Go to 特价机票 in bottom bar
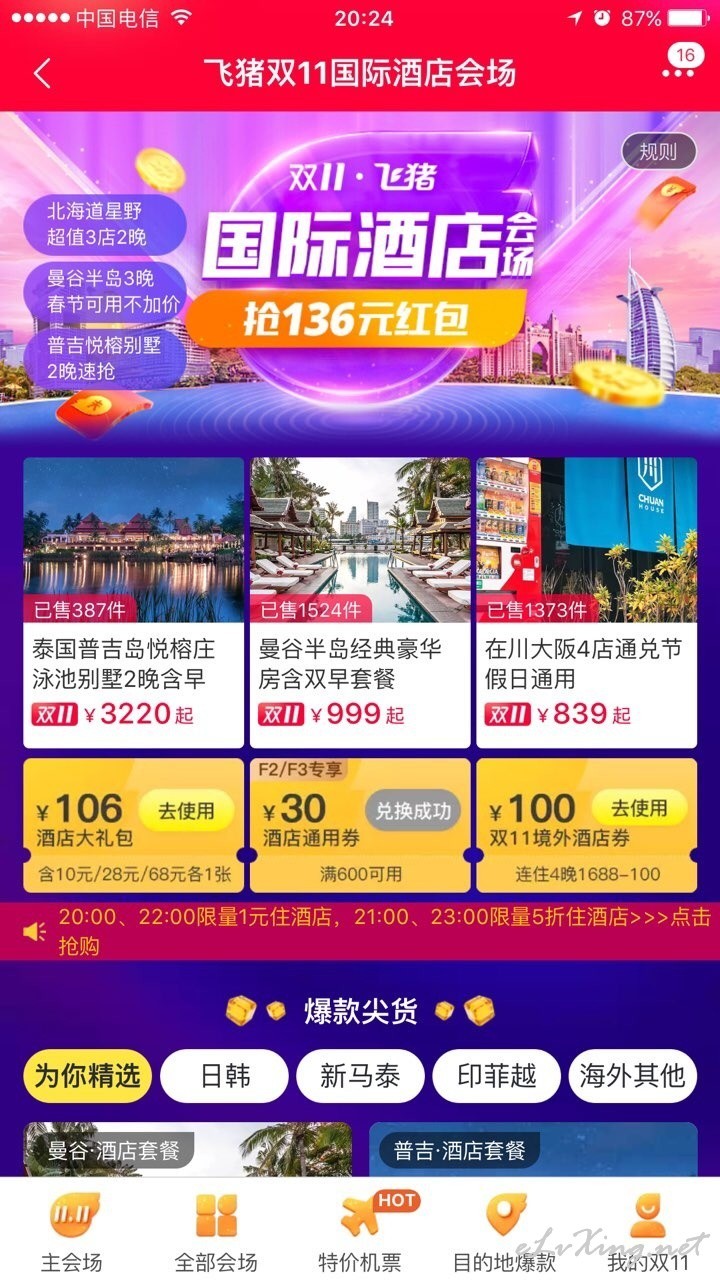This screenshot has width=720, height=1280. click(x=360, y=1231)
